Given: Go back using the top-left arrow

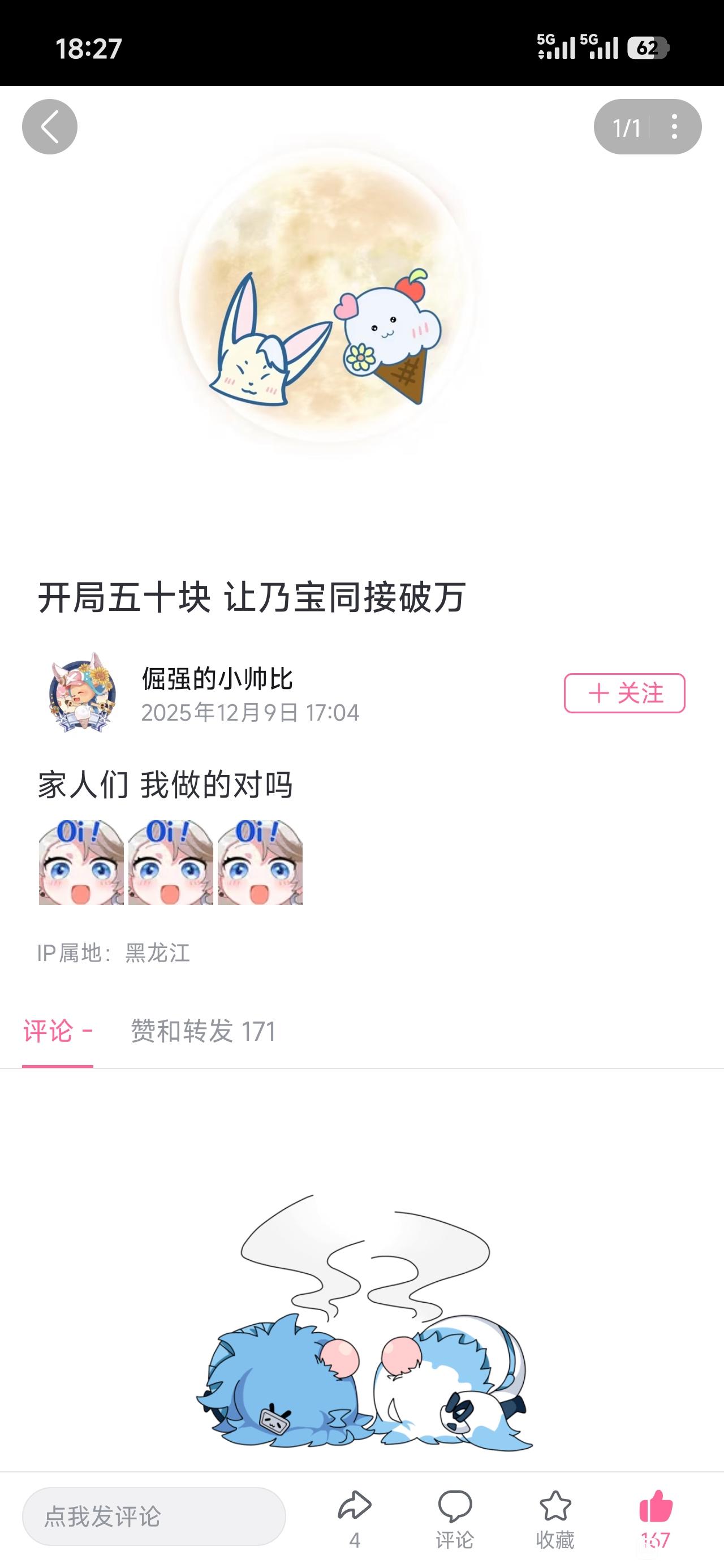Looking at the screenshot, I should coord(49,127).
